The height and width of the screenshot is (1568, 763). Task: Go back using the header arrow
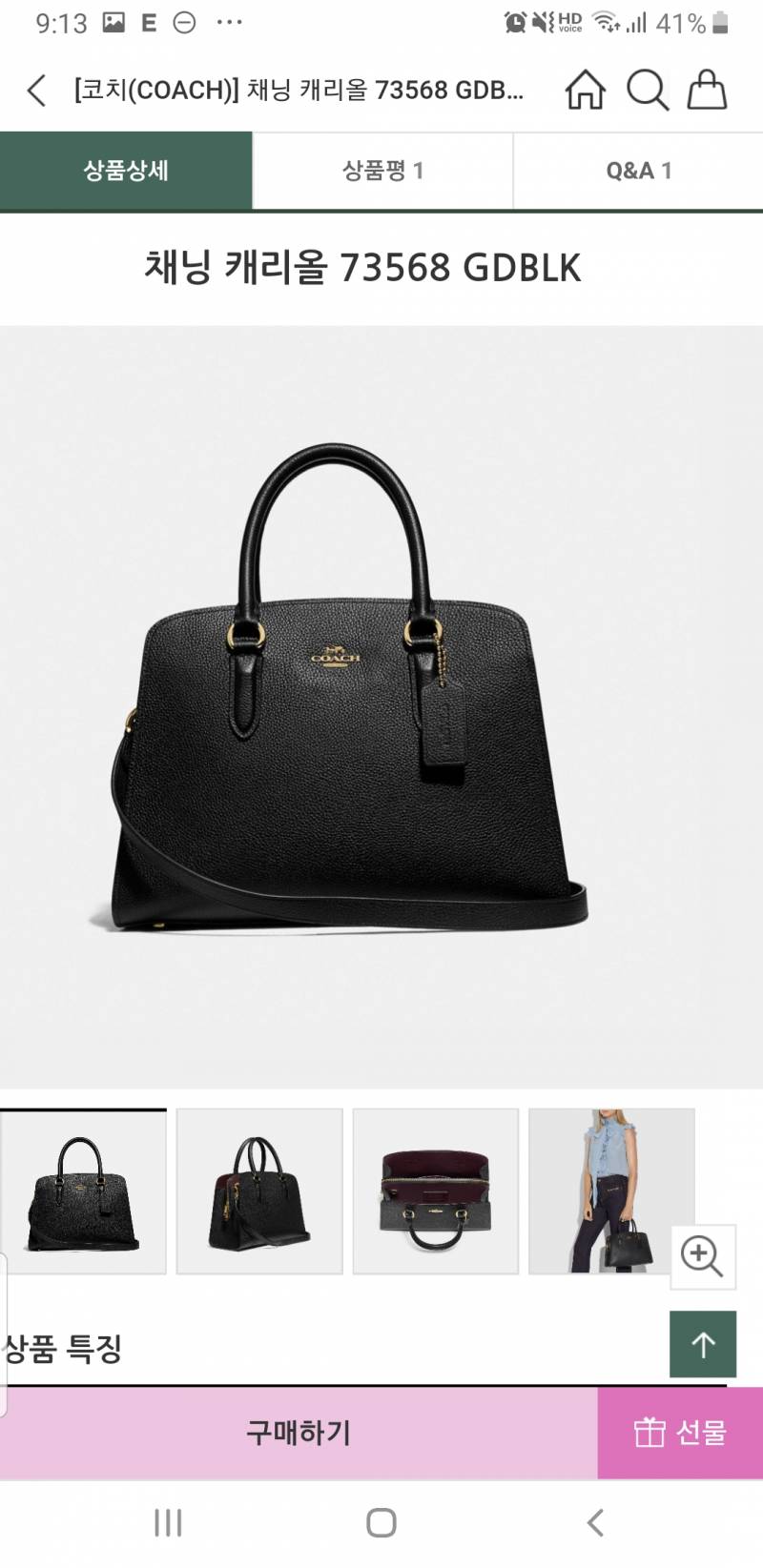pyautogui.click(x=36, y=91)
